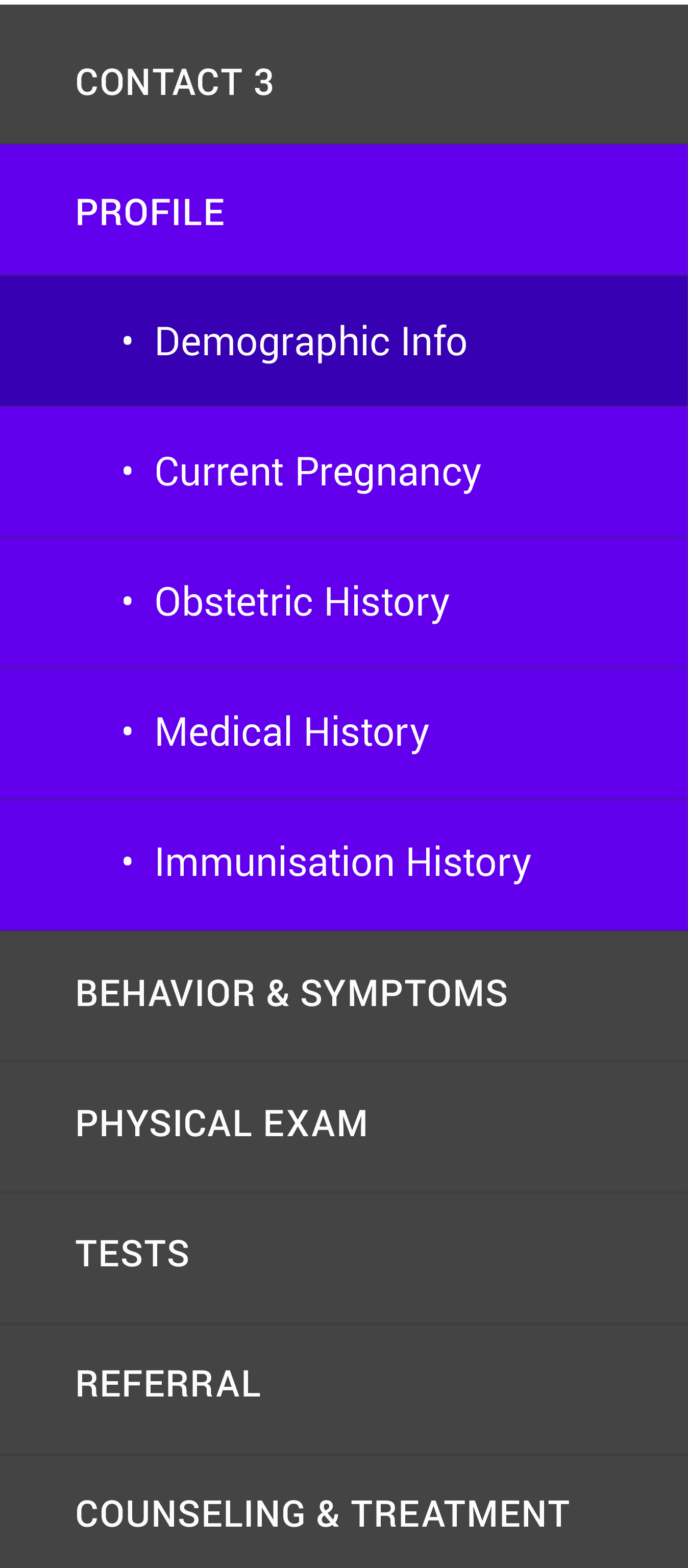The image size is (688, 1568).
Task: Expand the REFERRAL section
Action: tap(168, 1384)
